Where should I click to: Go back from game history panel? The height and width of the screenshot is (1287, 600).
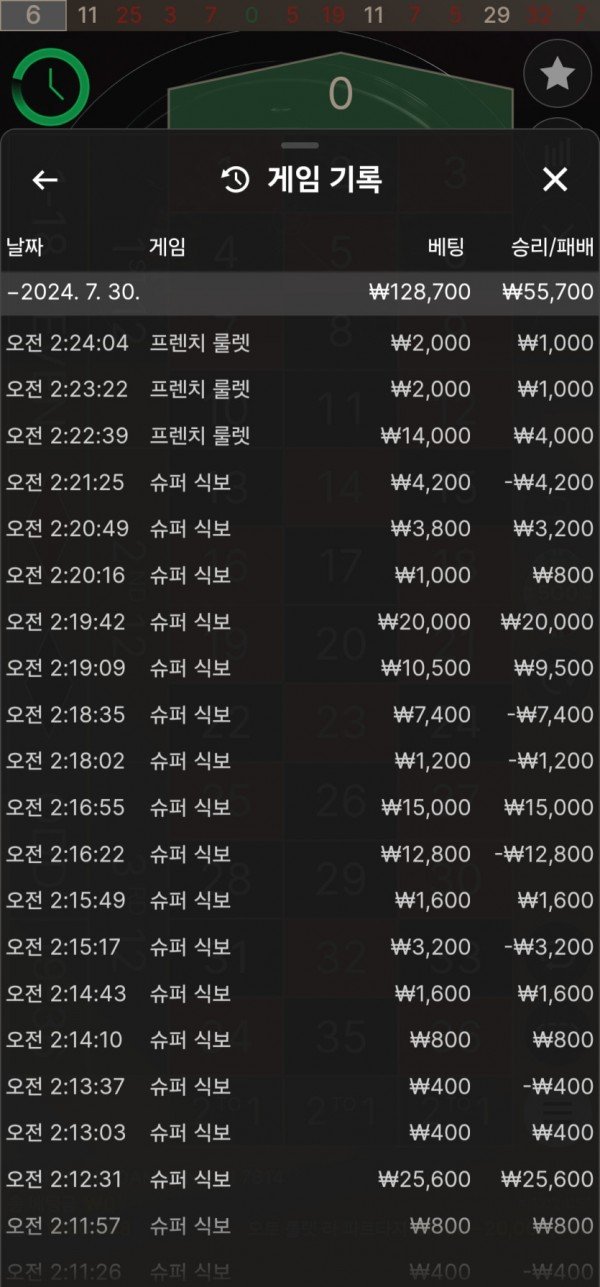[45, 180]
